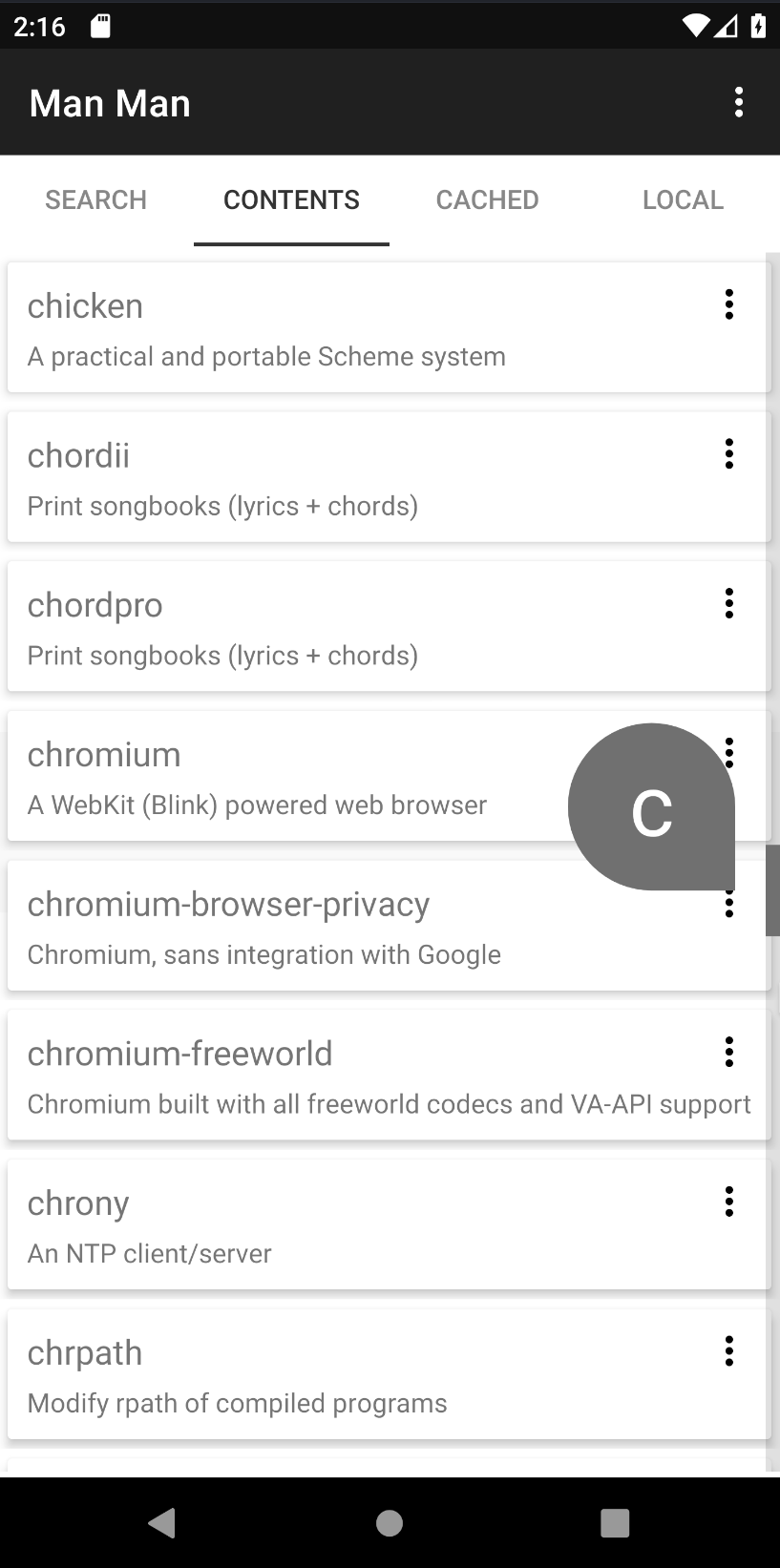Switch to the Local tab
780x1568 pixels.
[683, 199]
